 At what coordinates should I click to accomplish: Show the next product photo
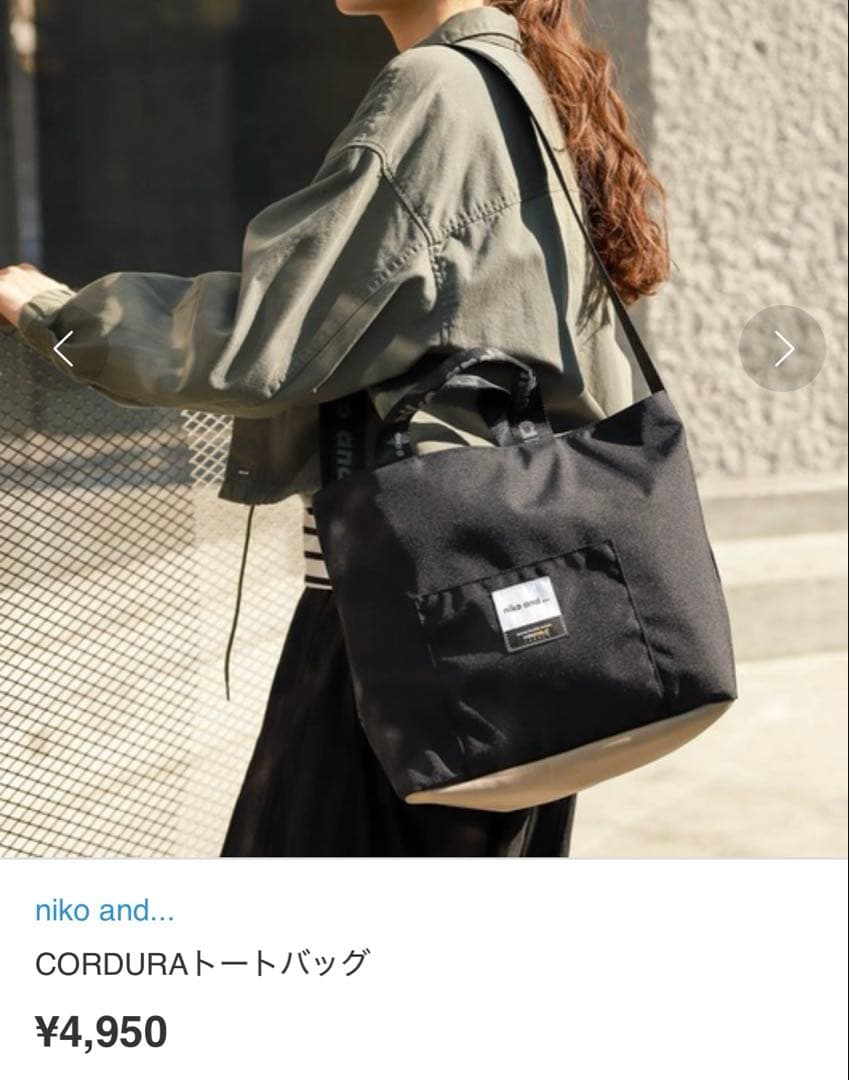click(782, 349)
